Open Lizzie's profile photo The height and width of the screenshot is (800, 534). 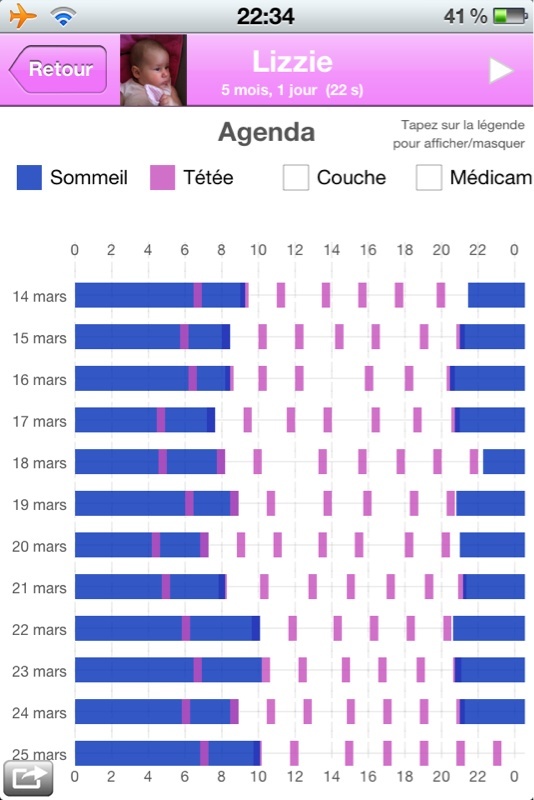click(153, 70)
